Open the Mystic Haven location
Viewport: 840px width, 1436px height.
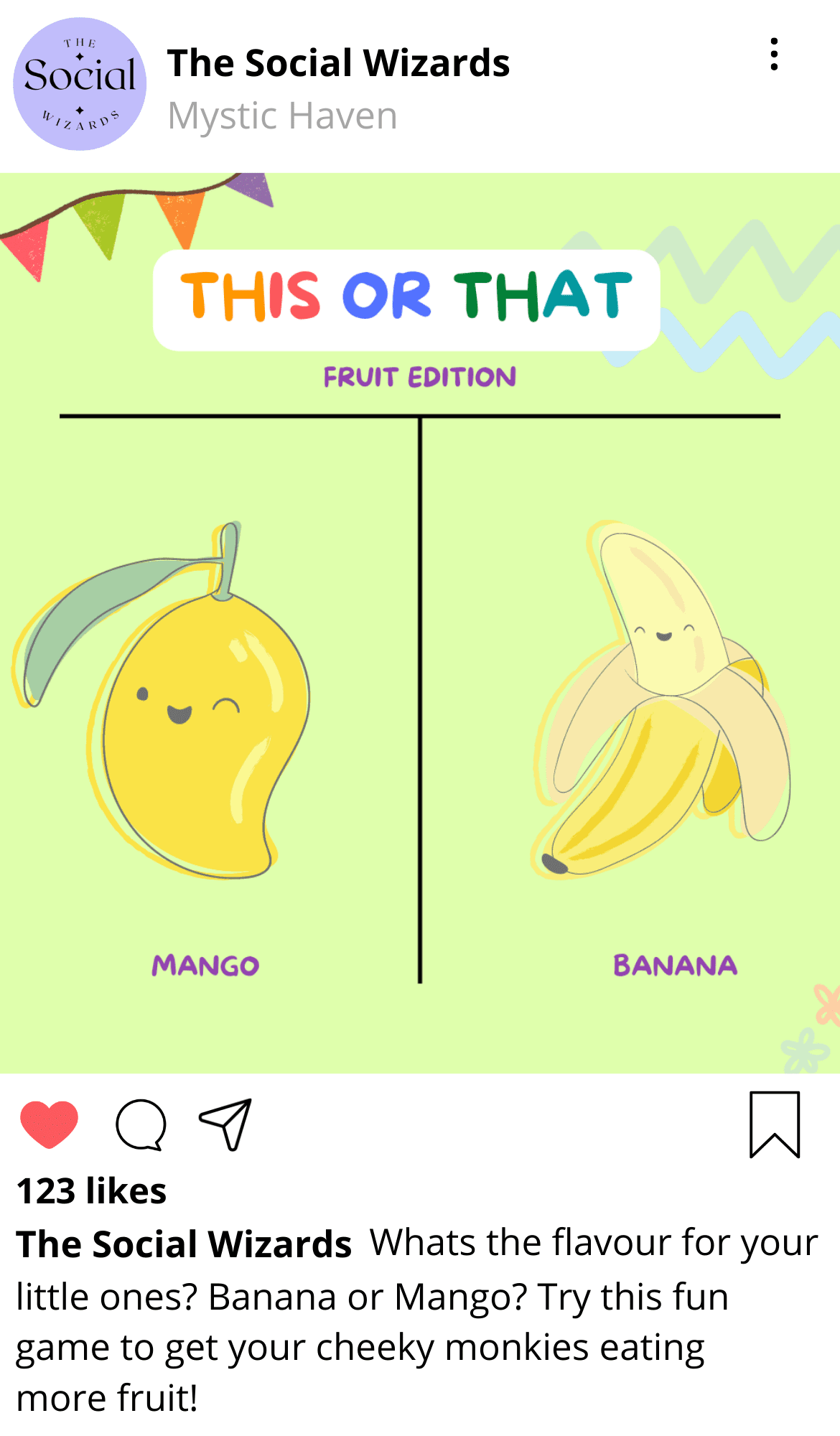click(282, 116)
